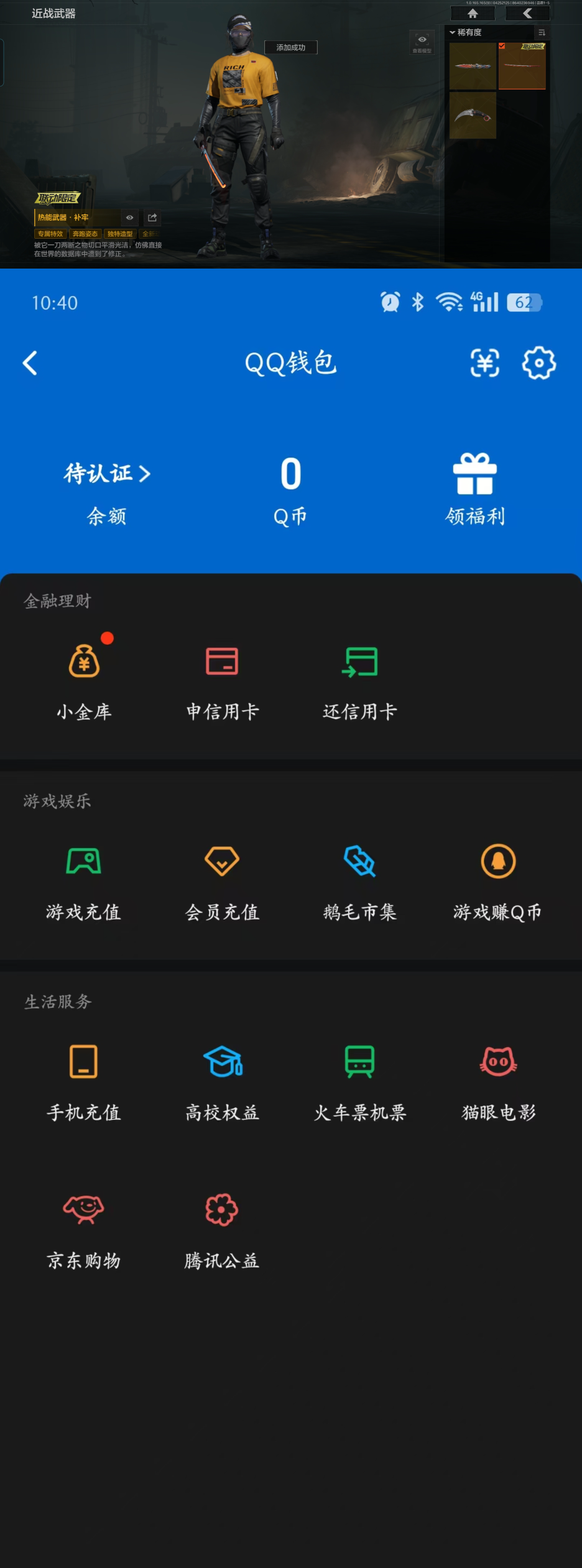Toggle the 查看模型 eye view

click(x=423, y=40)
